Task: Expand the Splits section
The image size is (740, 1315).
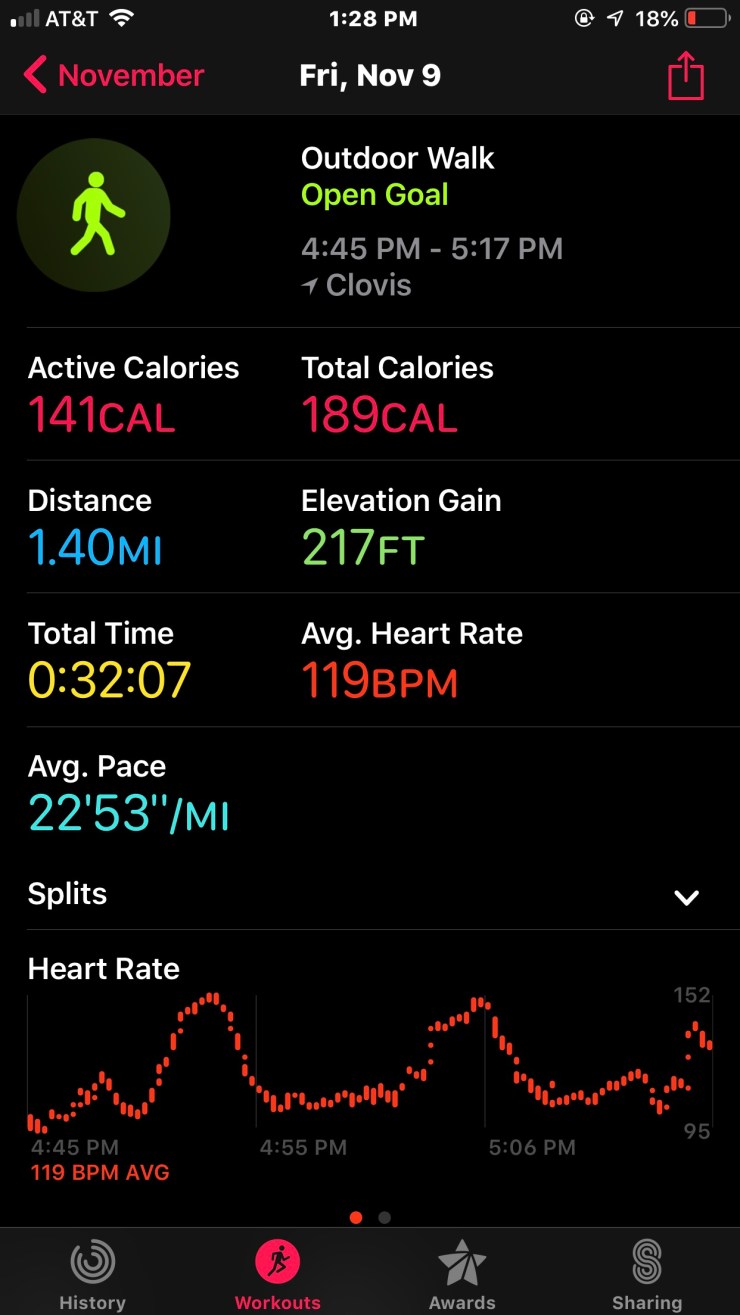Action: pos(686,896)
